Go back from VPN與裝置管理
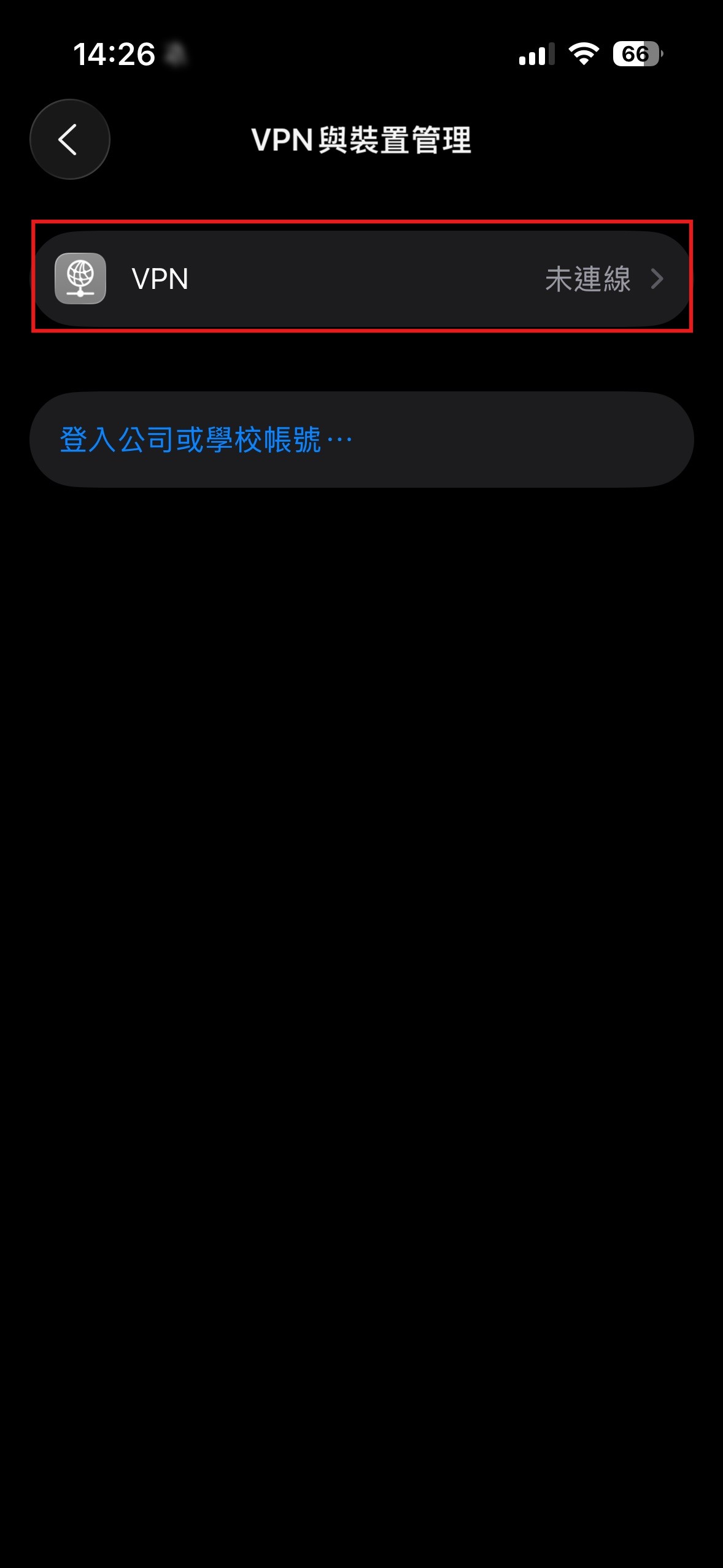Screen dimensions: 723x1568 [69, 139]
